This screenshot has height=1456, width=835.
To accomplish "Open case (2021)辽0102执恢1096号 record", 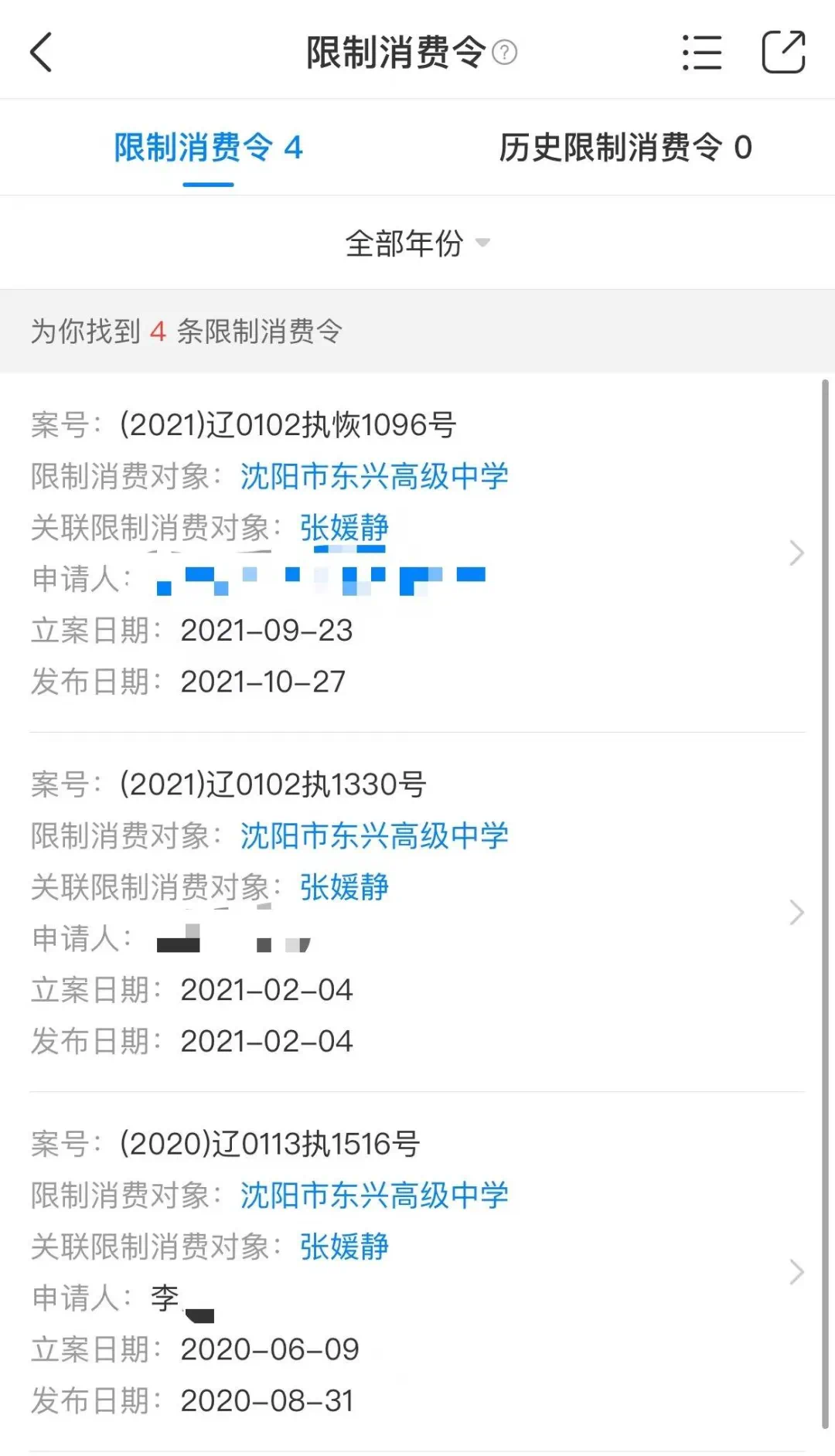I will click(x=417, y=553).
